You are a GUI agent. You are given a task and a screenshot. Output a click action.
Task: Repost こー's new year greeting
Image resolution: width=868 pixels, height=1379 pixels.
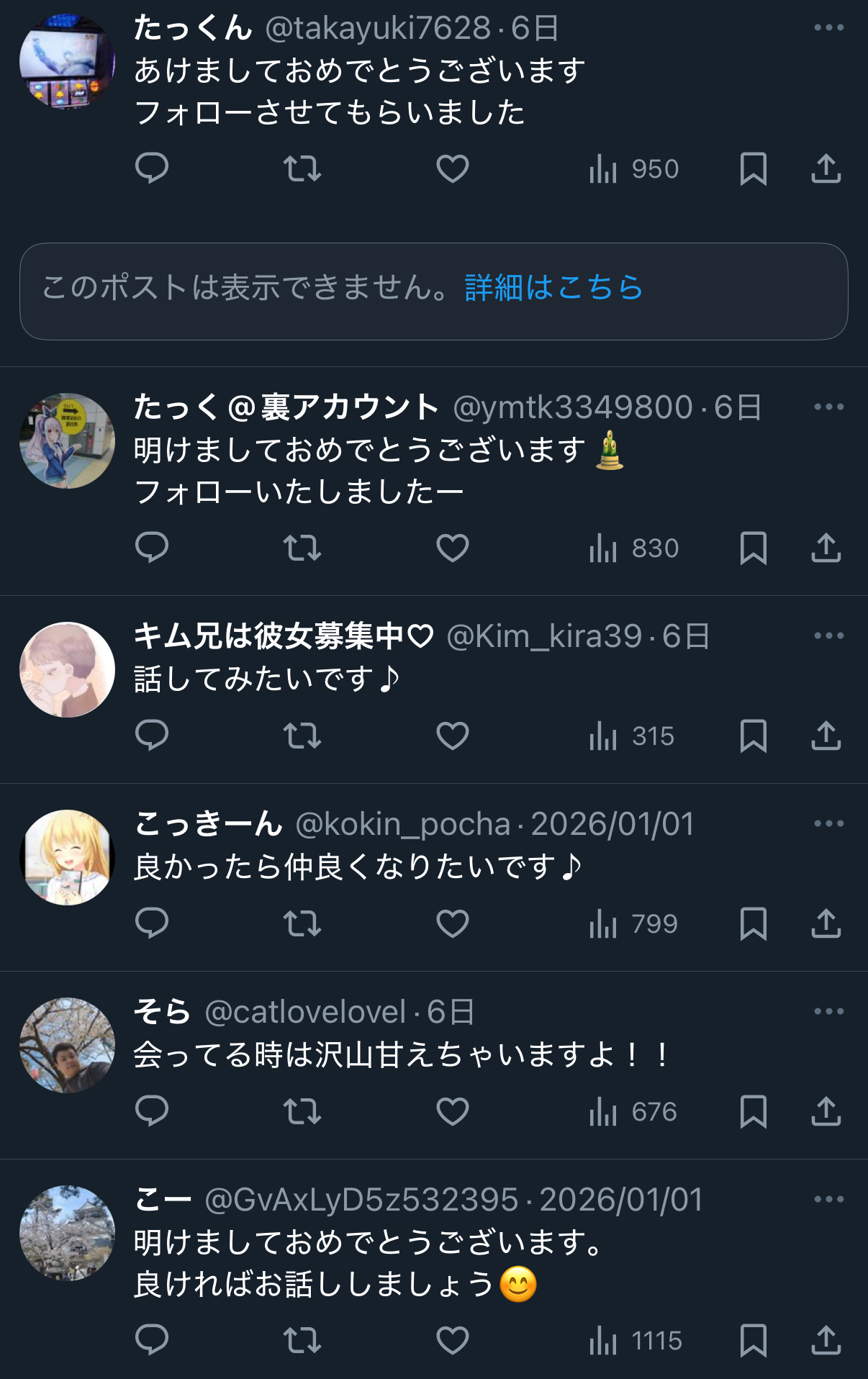(302, 1341)
